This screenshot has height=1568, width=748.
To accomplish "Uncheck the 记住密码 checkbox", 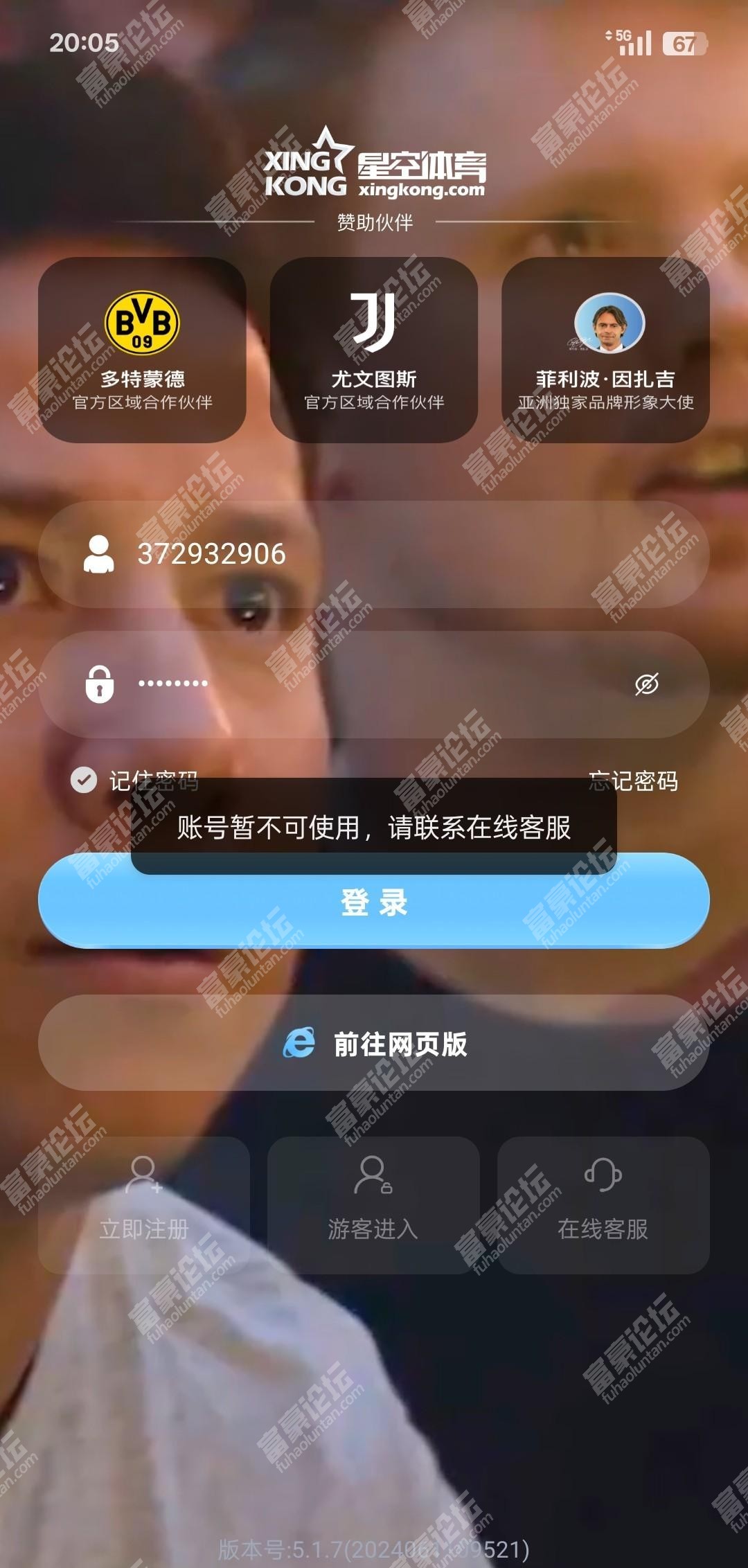I will [x=84, y=780].
